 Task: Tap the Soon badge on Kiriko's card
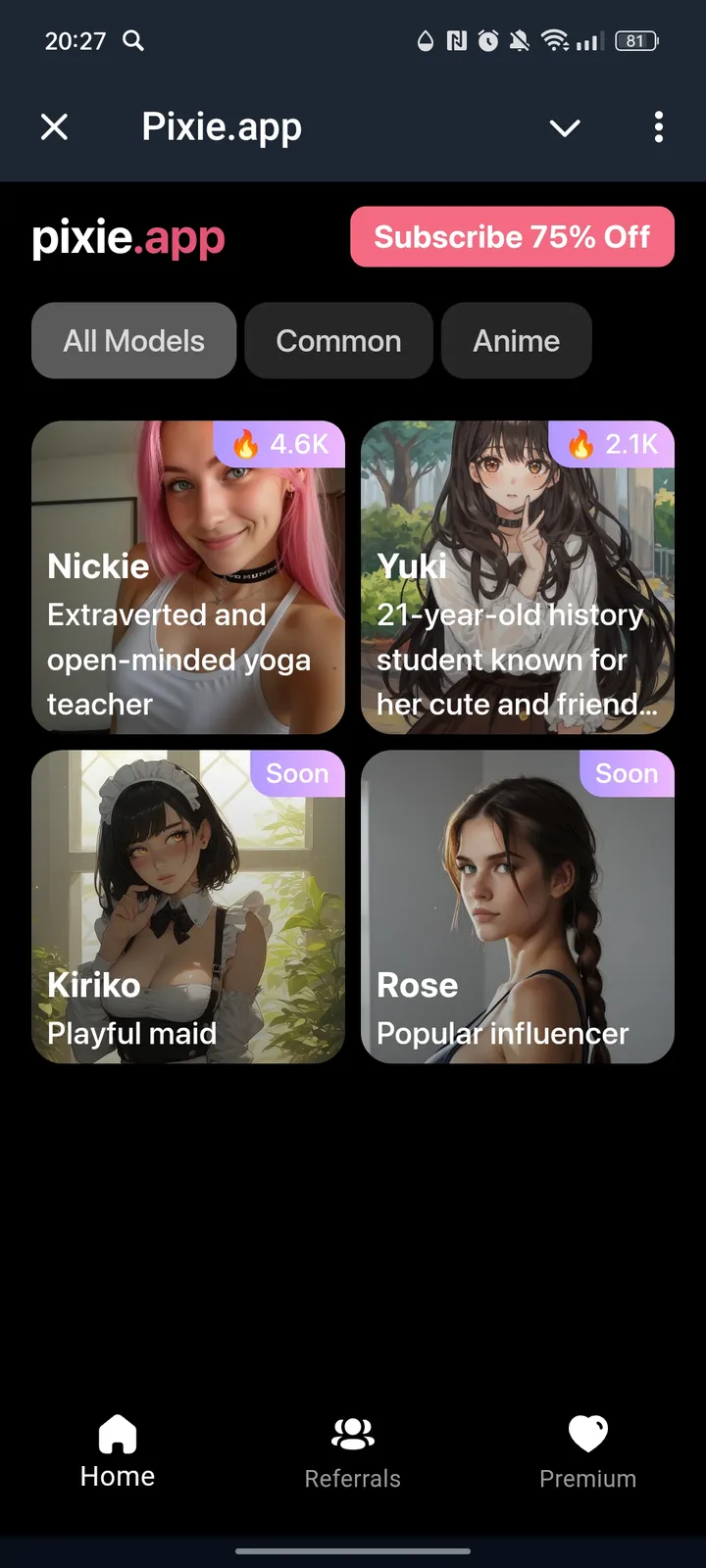[x=297, y=773]
